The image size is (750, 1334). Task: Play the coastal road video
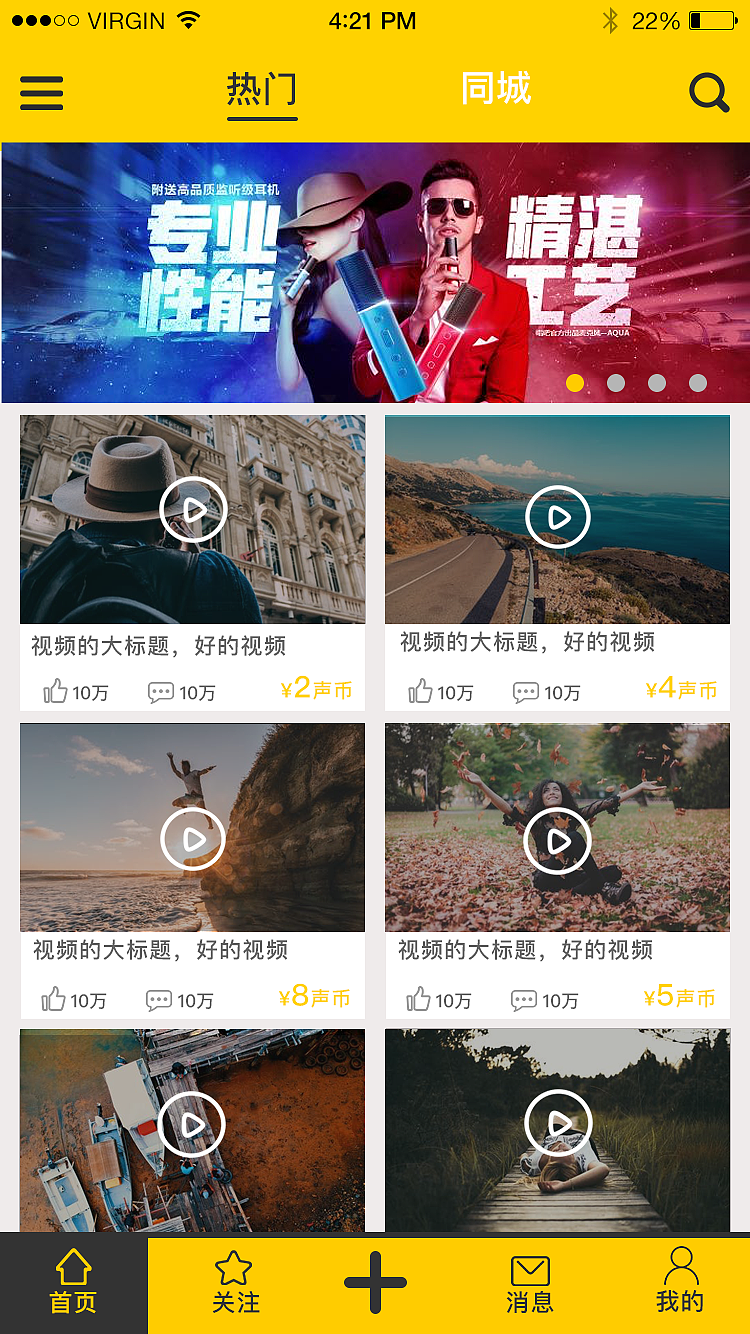[x=557, y=518]
